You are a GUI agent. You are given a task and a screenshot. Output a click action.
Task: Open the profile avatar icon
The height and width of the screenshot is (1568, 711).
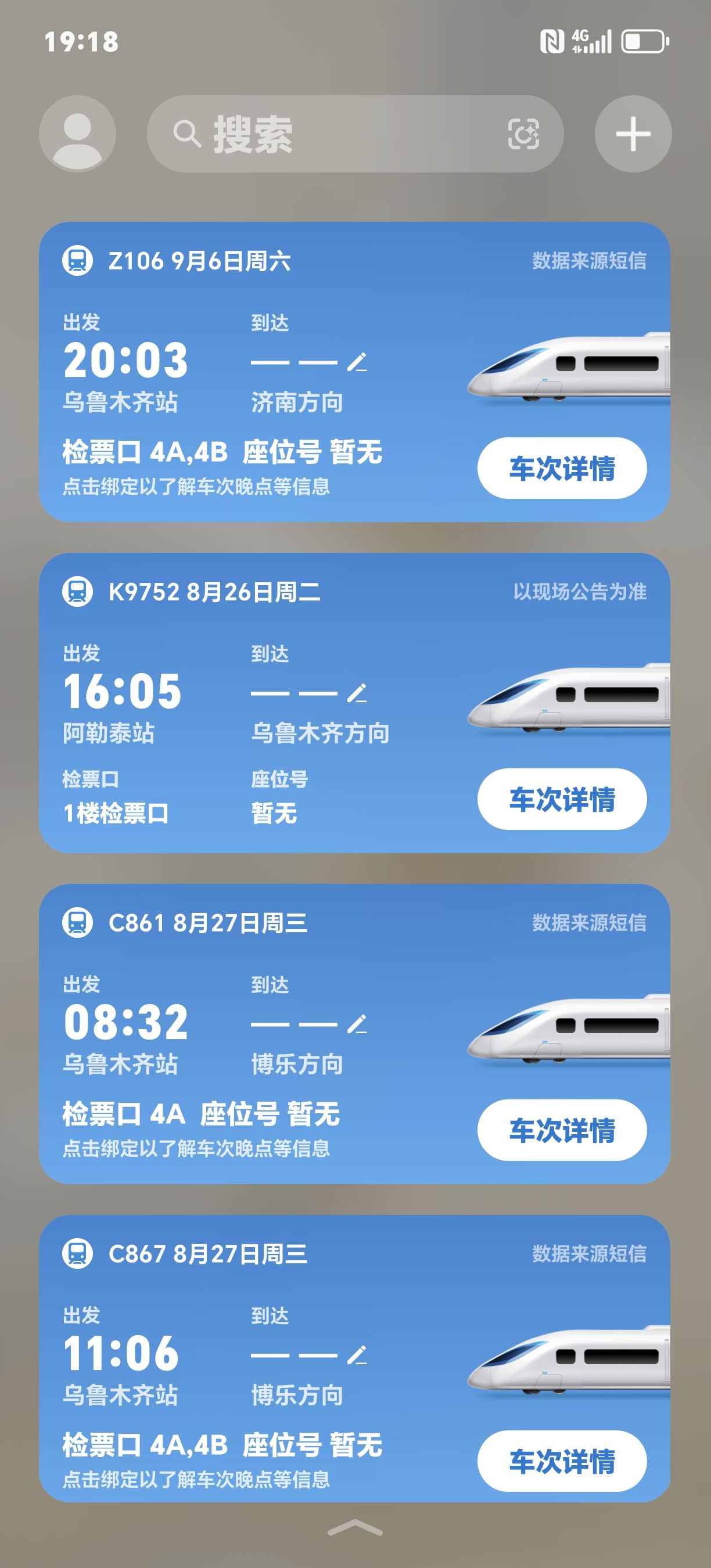point(77,134)
